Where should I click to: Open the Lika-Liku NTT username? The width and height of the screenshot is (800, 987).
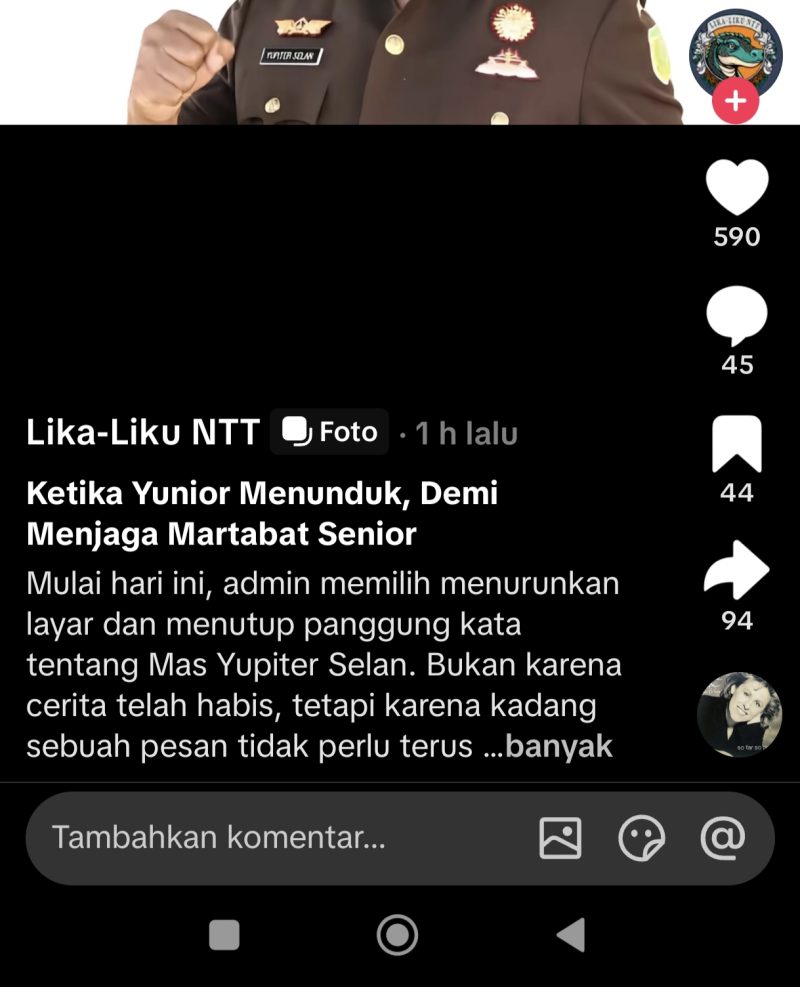[143, 433]
